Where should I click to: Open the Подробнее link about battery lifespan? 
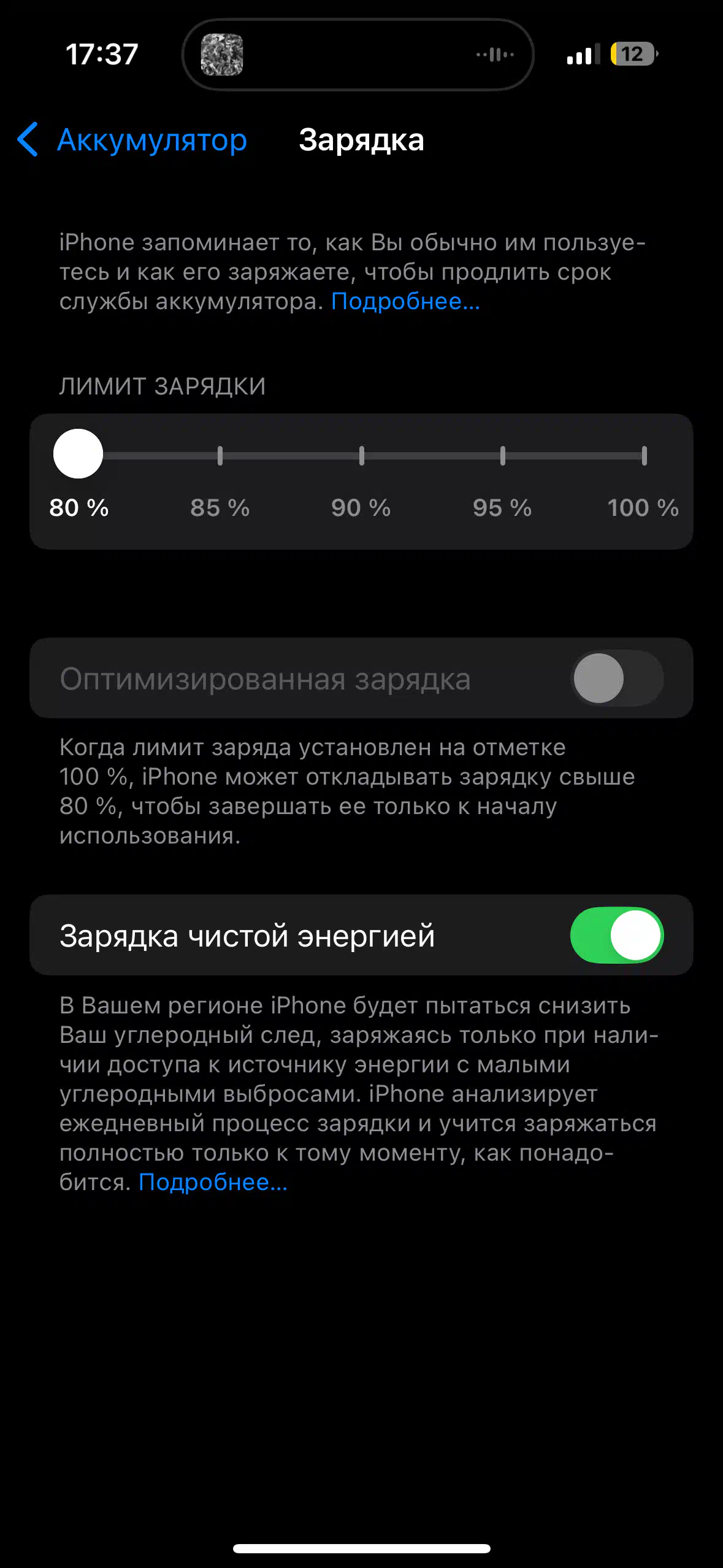pos(405,301)
